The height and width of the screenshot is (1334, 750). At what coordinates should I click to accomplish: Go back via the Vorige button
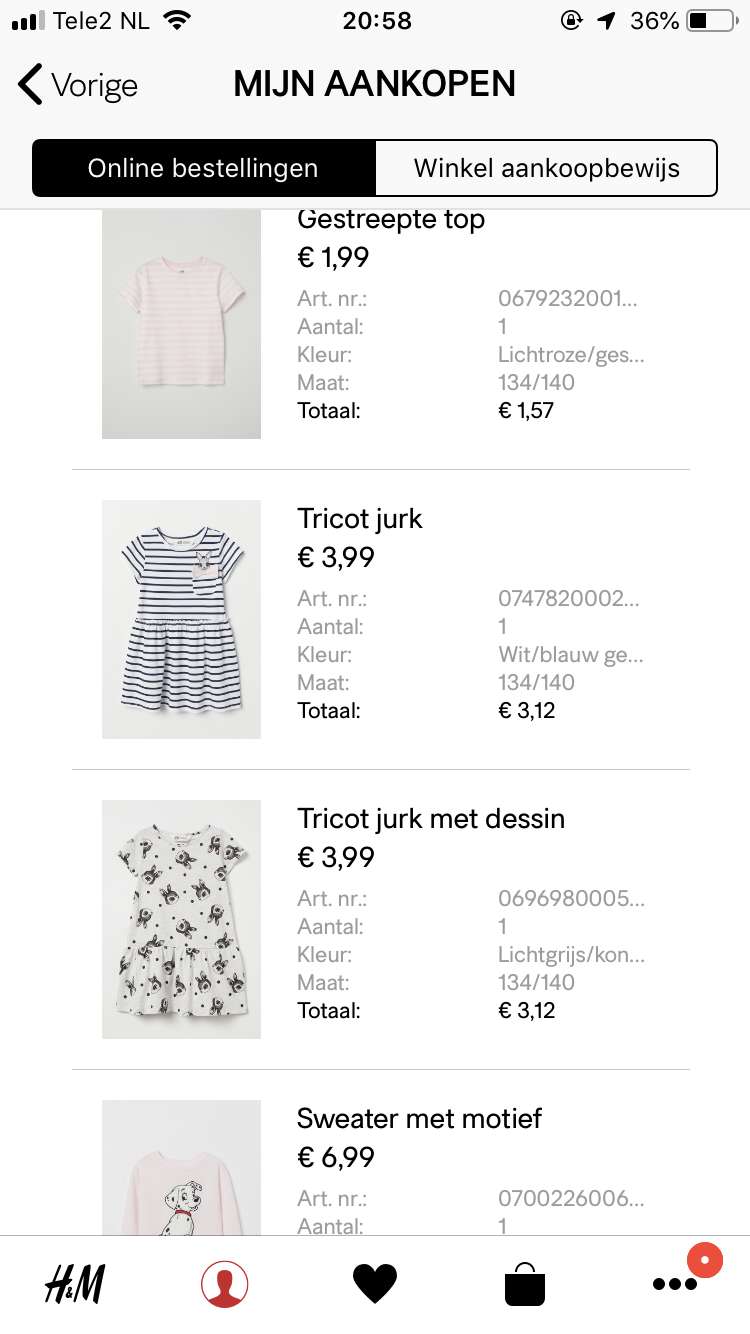coord(78,85)
